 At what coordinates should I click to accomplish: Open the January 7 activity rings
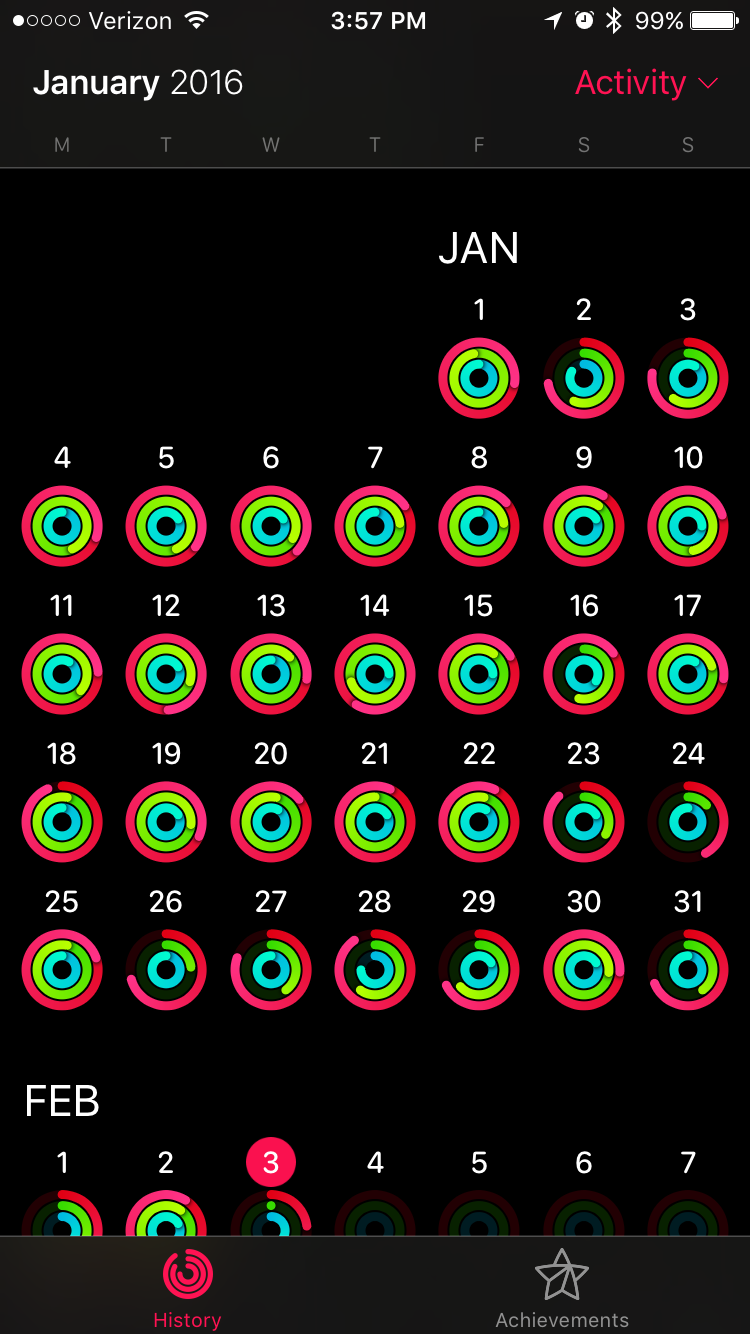[x=375, y=526]
